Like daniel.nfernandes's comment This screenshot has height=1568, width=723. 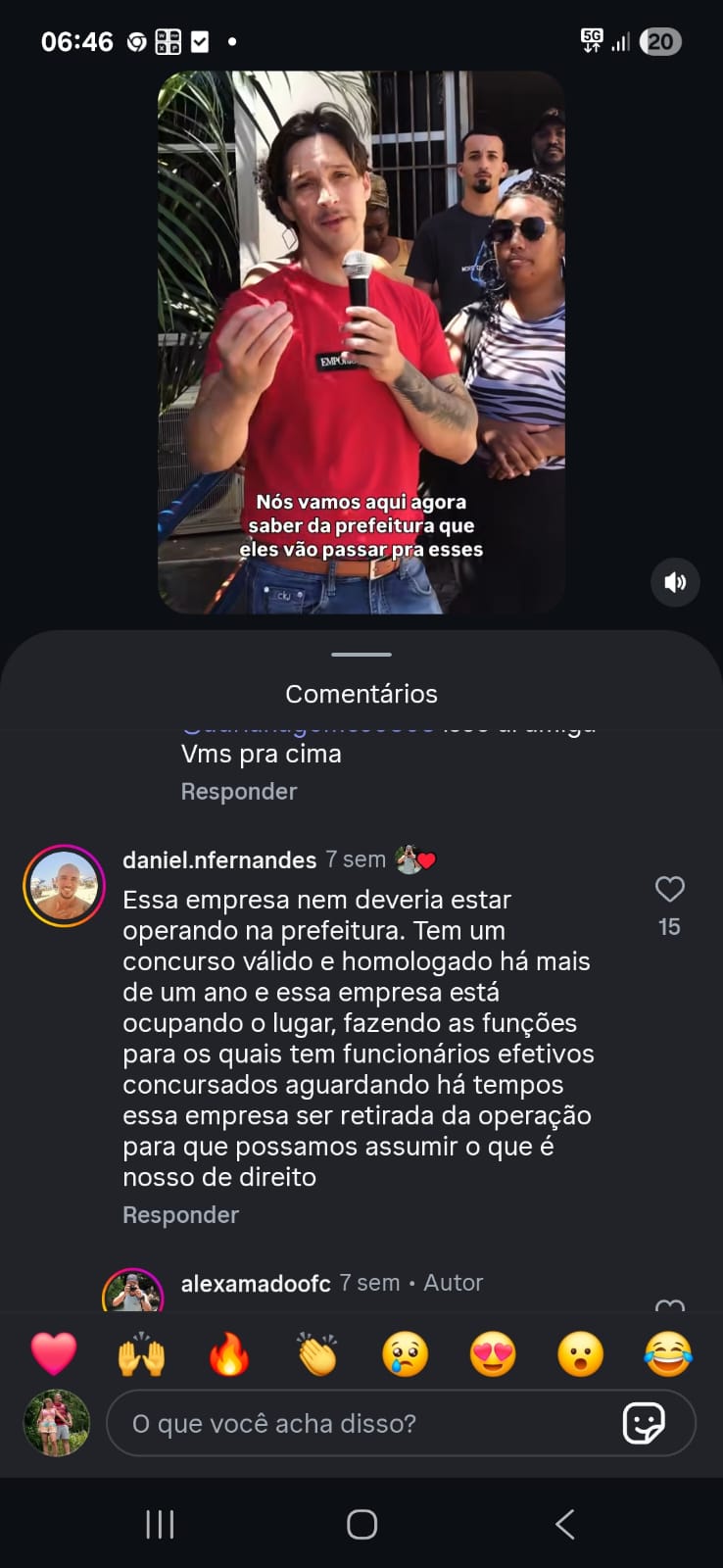click(x=669, y=890)
